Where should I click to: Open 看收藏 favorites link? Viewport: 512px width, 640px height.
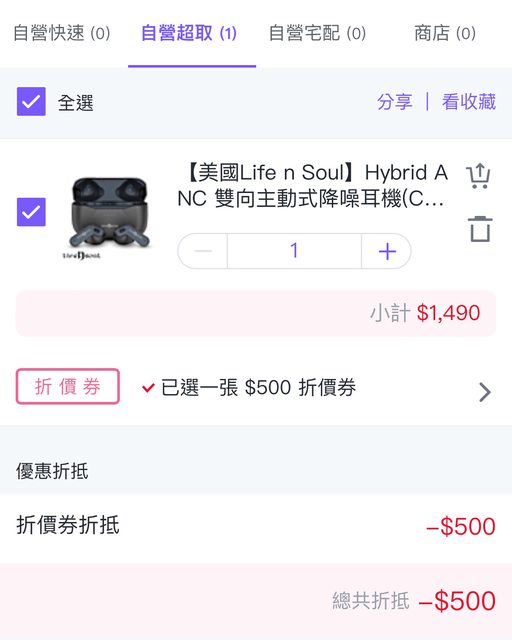tap(469, 102)
